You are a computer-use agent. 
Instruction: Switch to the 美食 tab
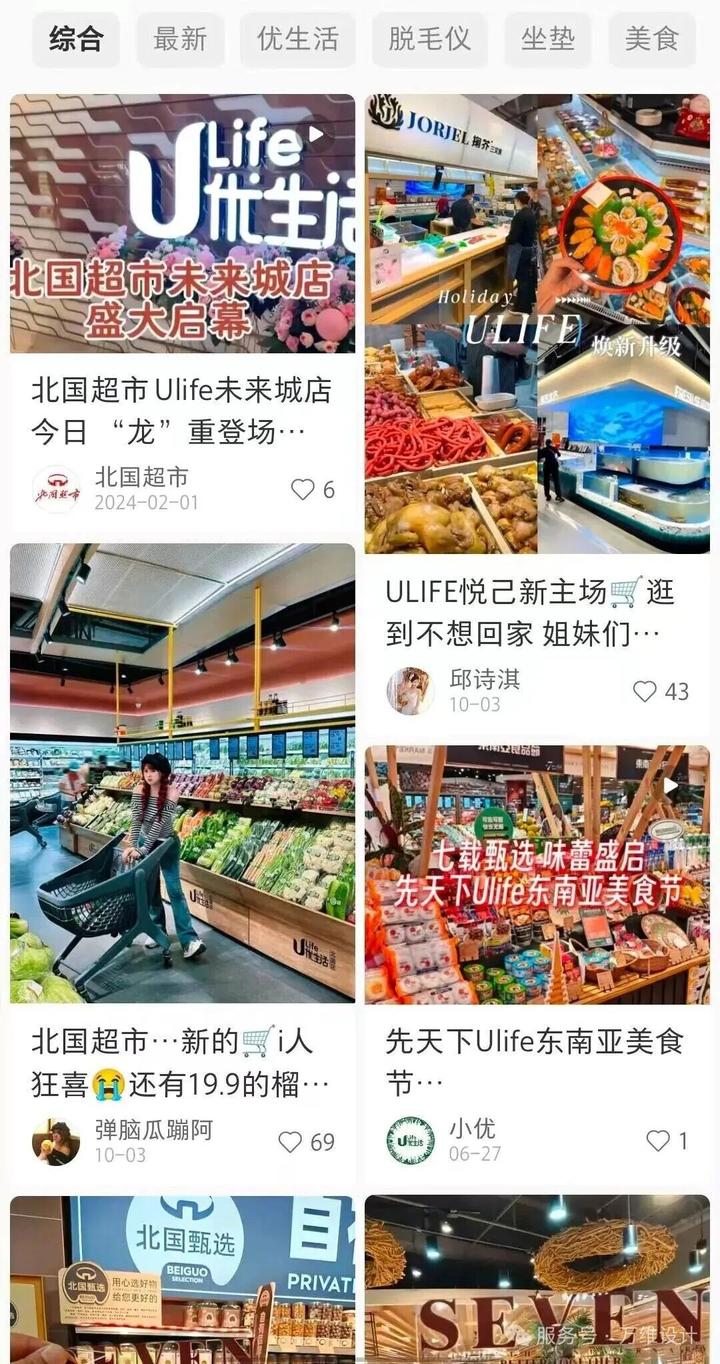[652, 40]
